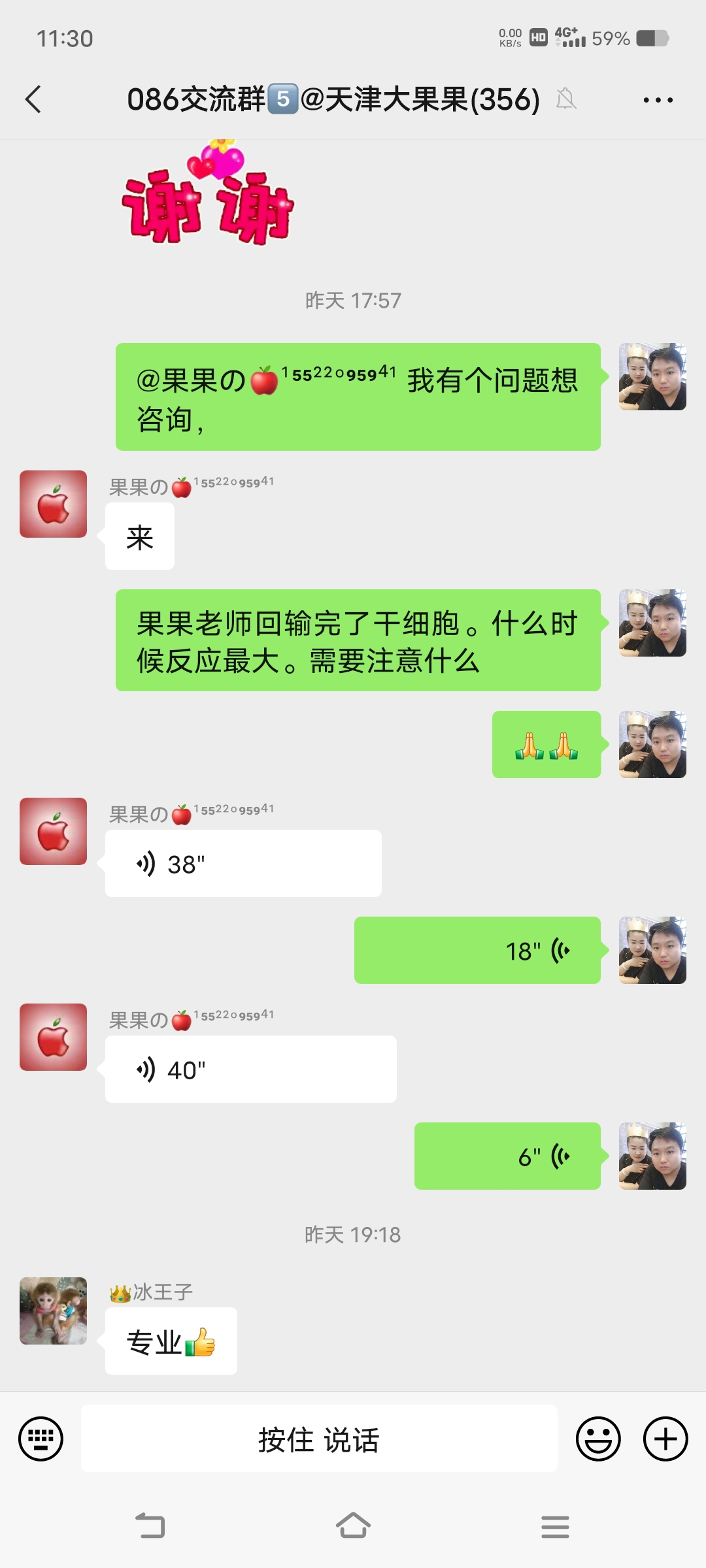Open 冰王子's profile avatar

53,1311
